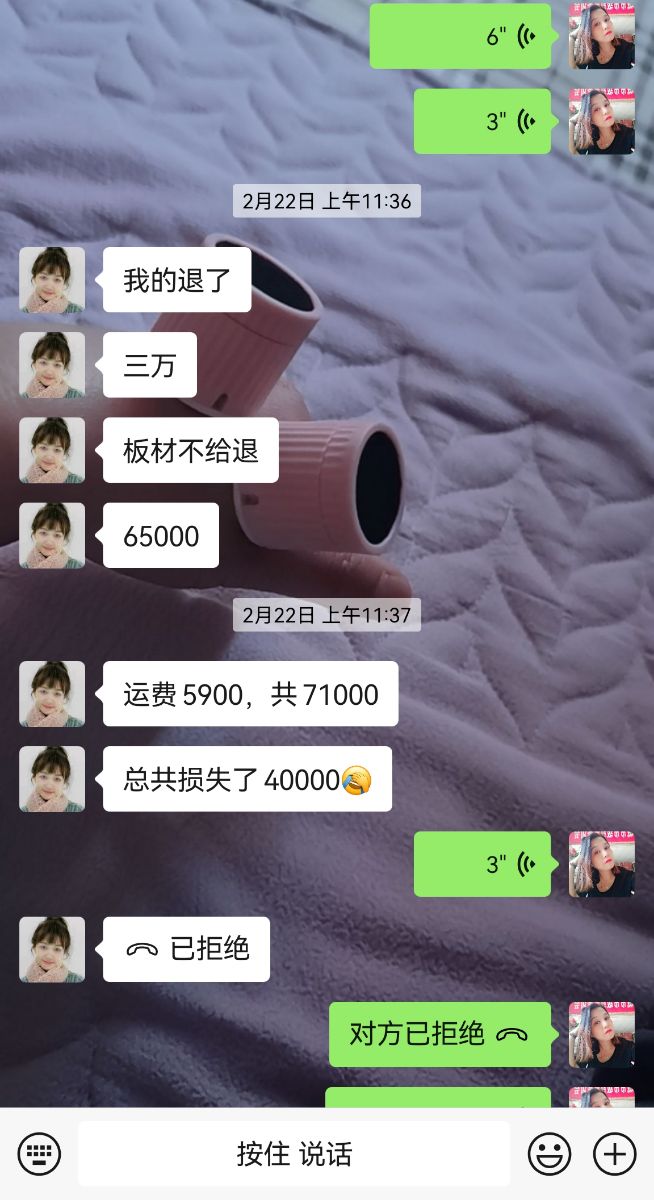Play the 3-second voice message above 11:36 timestamp
The width and height of the screenshot is (654, 1200).
click(x=482, y=122)
